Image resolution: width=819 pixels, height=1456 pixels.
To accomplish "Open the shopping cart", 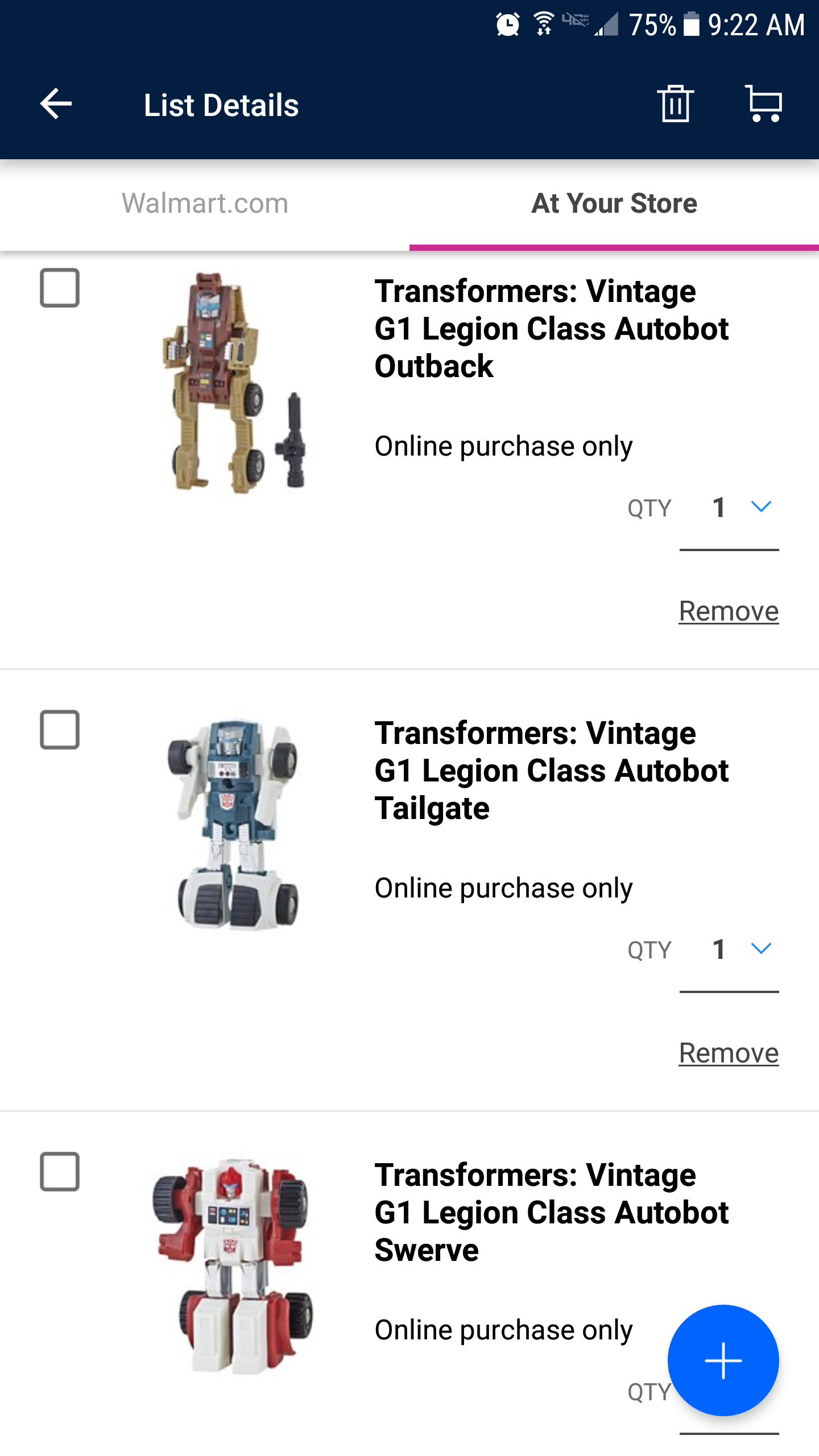I will [764, 104].
